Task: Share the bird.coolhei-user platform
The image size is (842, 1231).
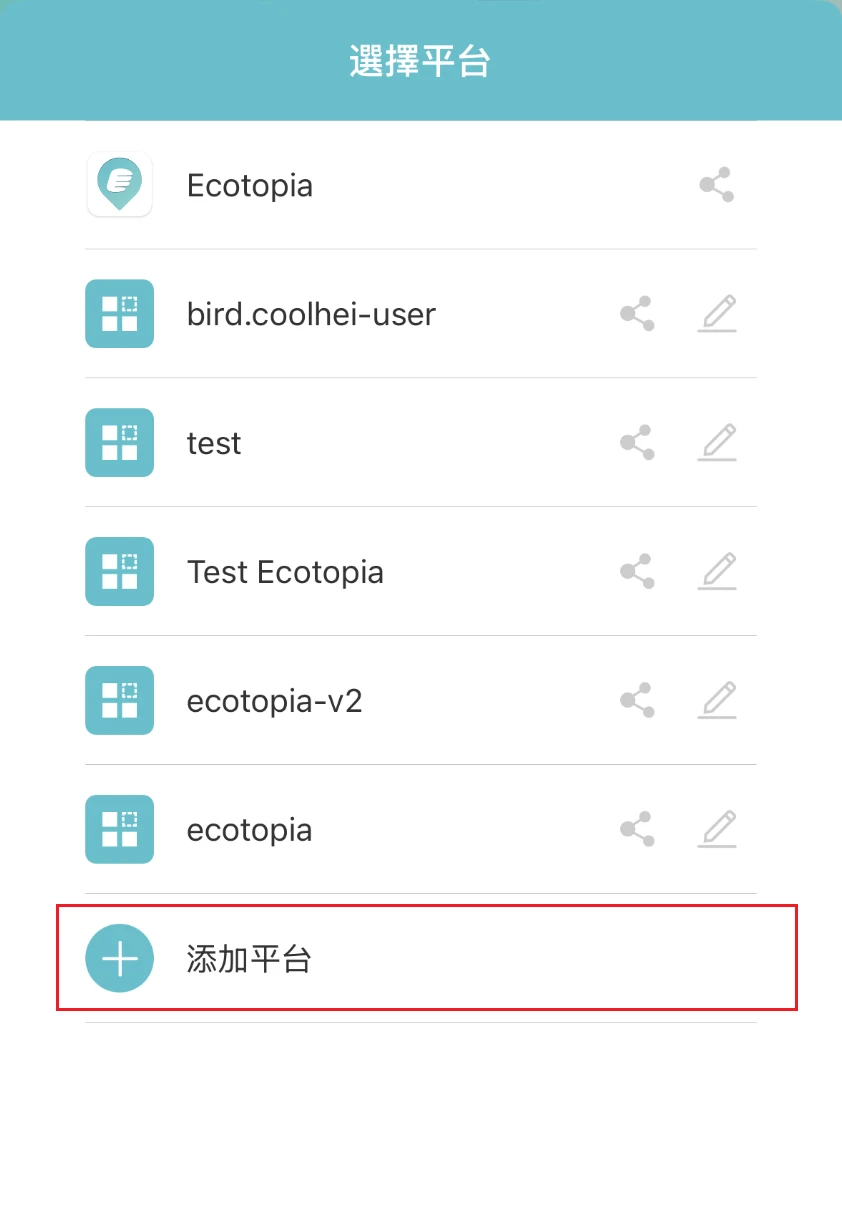Action: click(637, 314)
